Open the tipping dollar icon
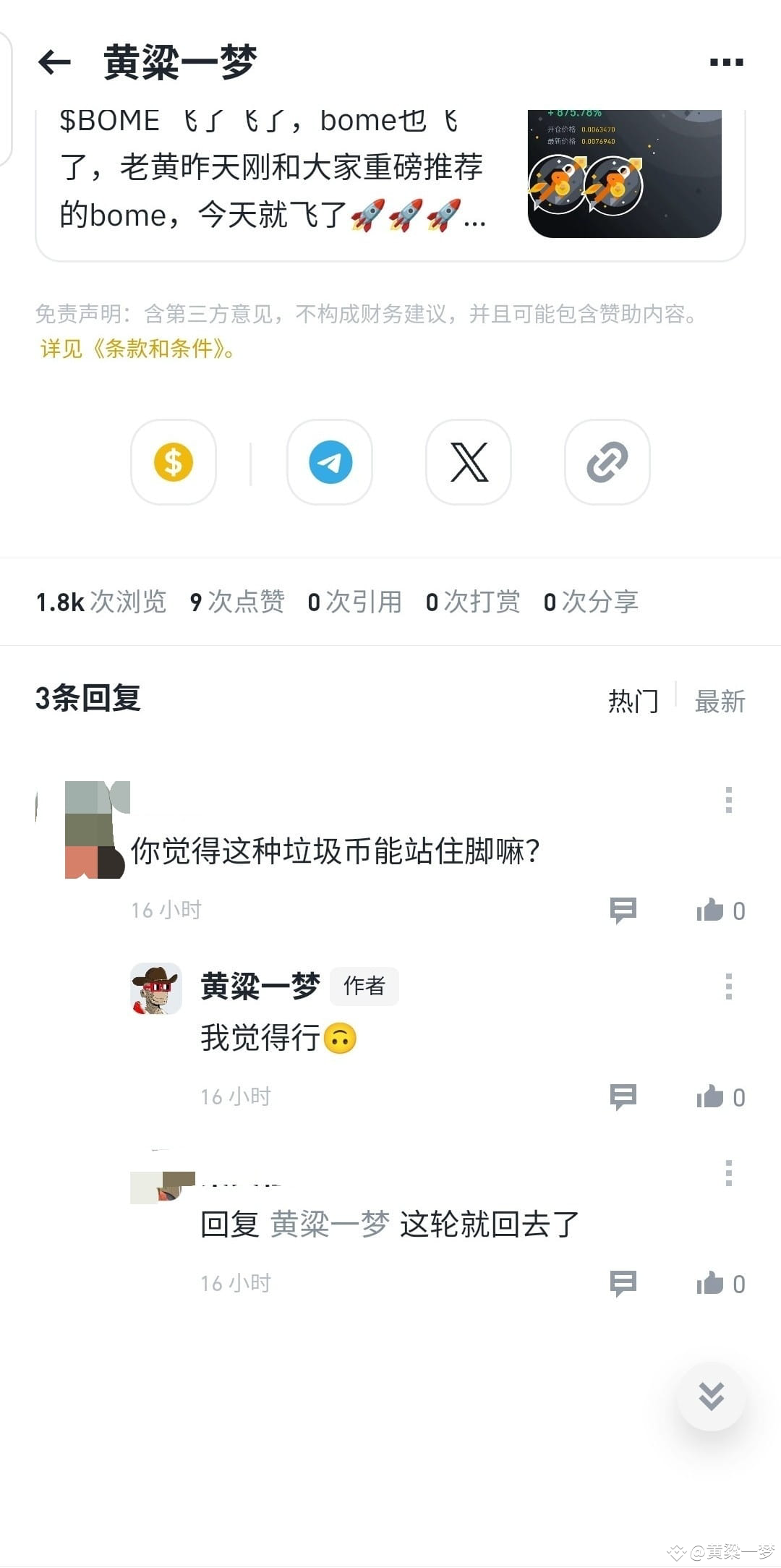The image size is (781, 1568). [x=174, y=463]
